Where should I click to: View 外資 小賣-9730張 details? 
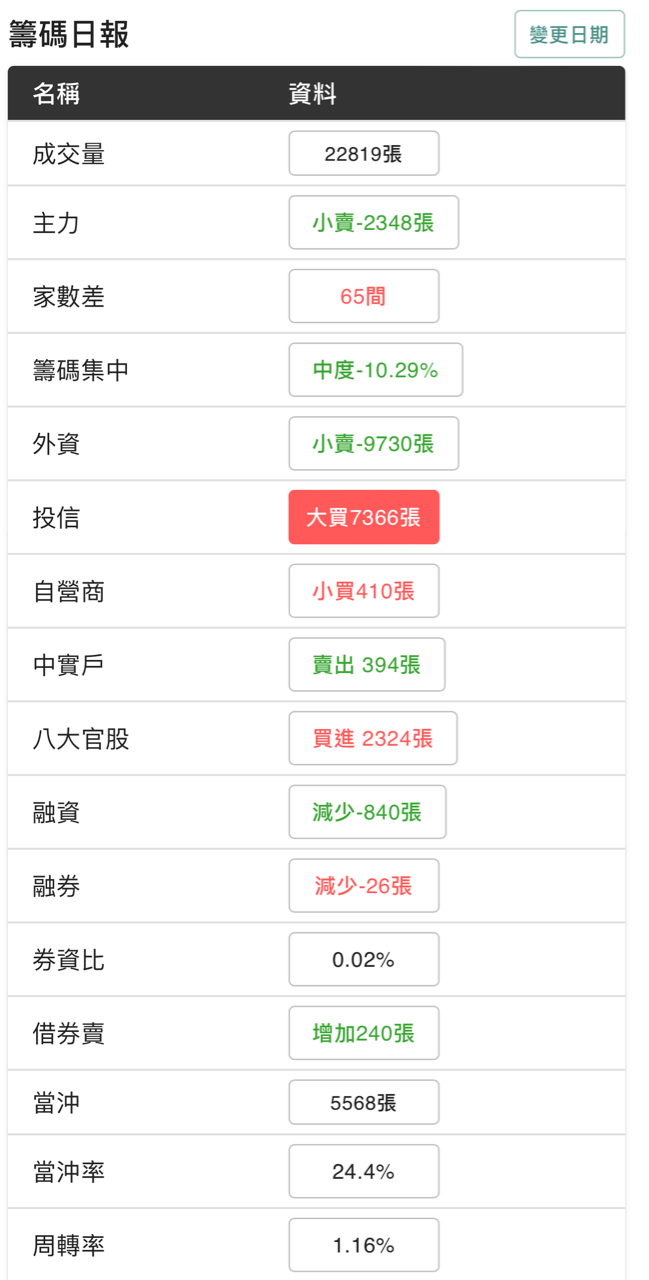[x=374, y=444]
